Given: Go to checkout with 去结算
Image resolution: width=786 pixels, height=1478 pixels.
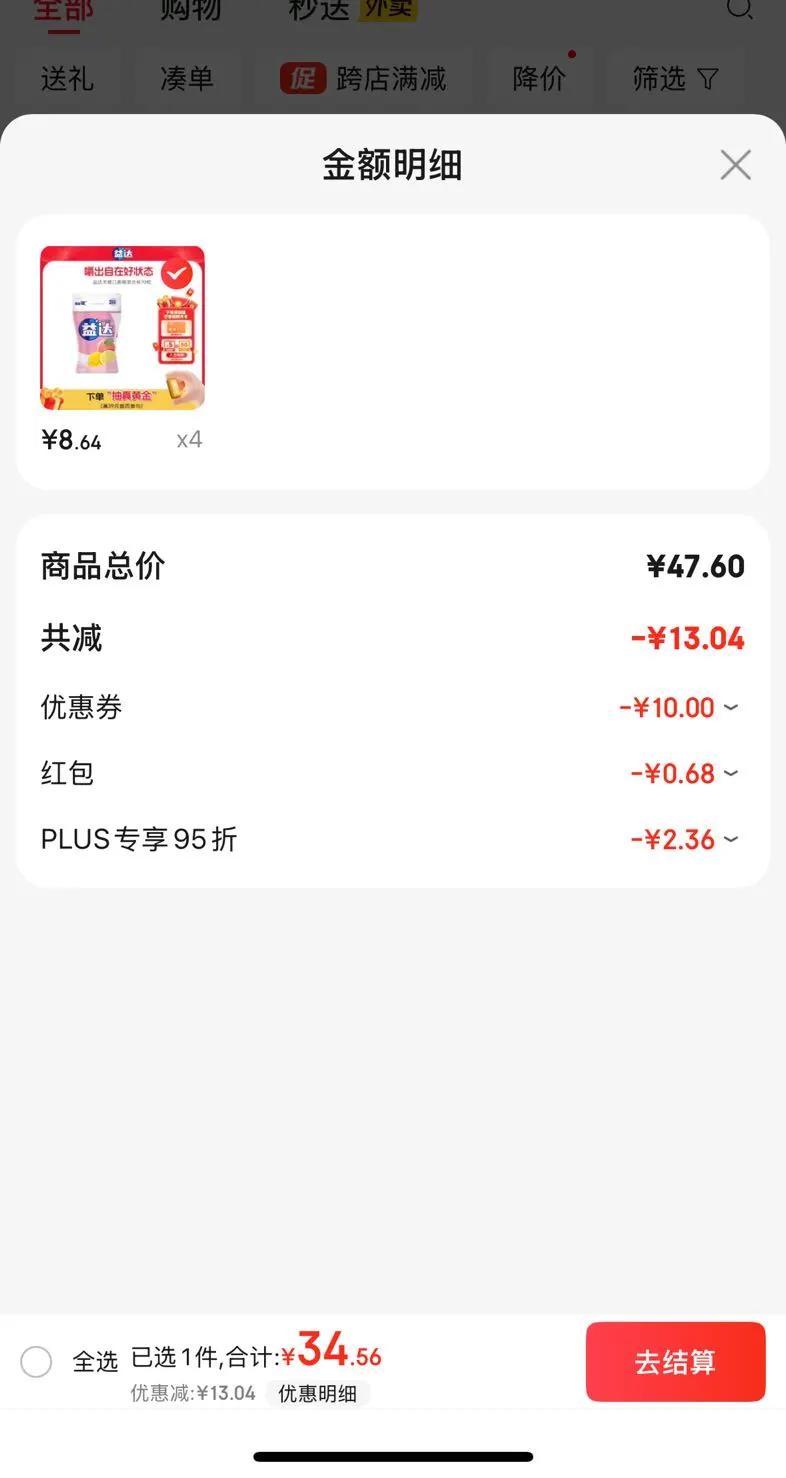Looking at the screenshot, I should coord(675,1361).
